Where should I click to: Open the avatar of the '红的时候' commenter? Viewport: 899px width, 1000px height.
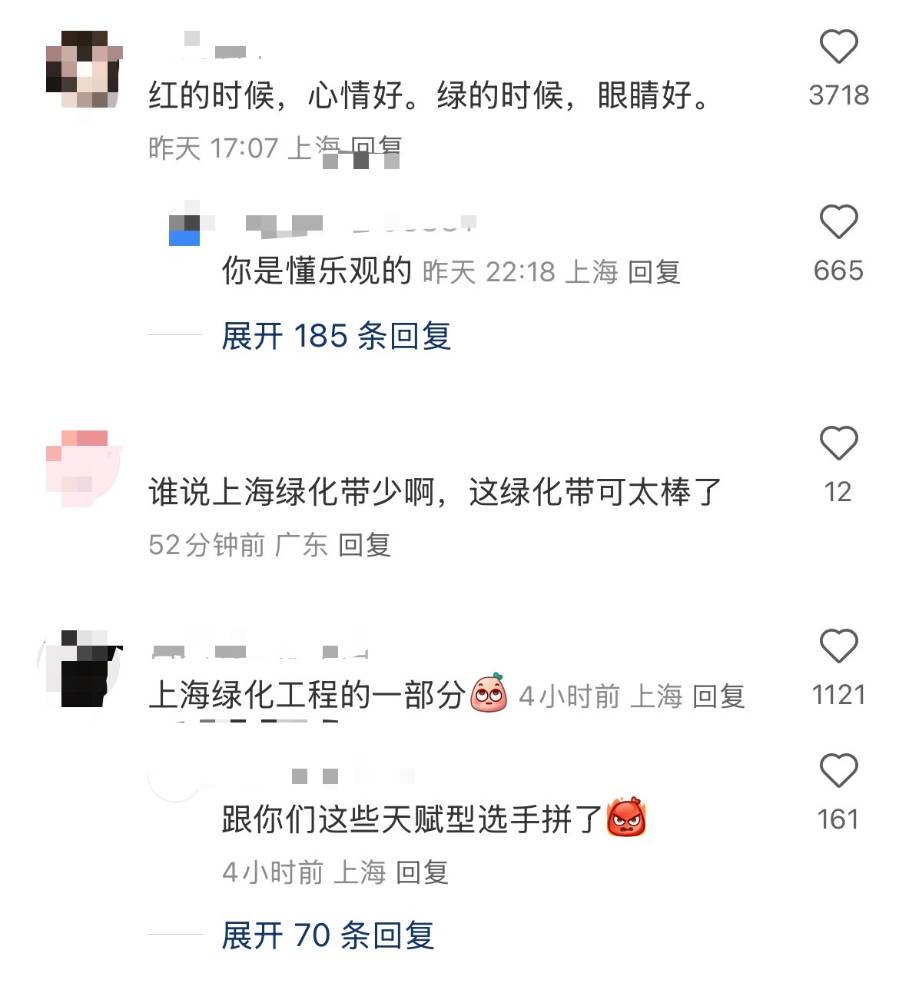click(85, 67)
